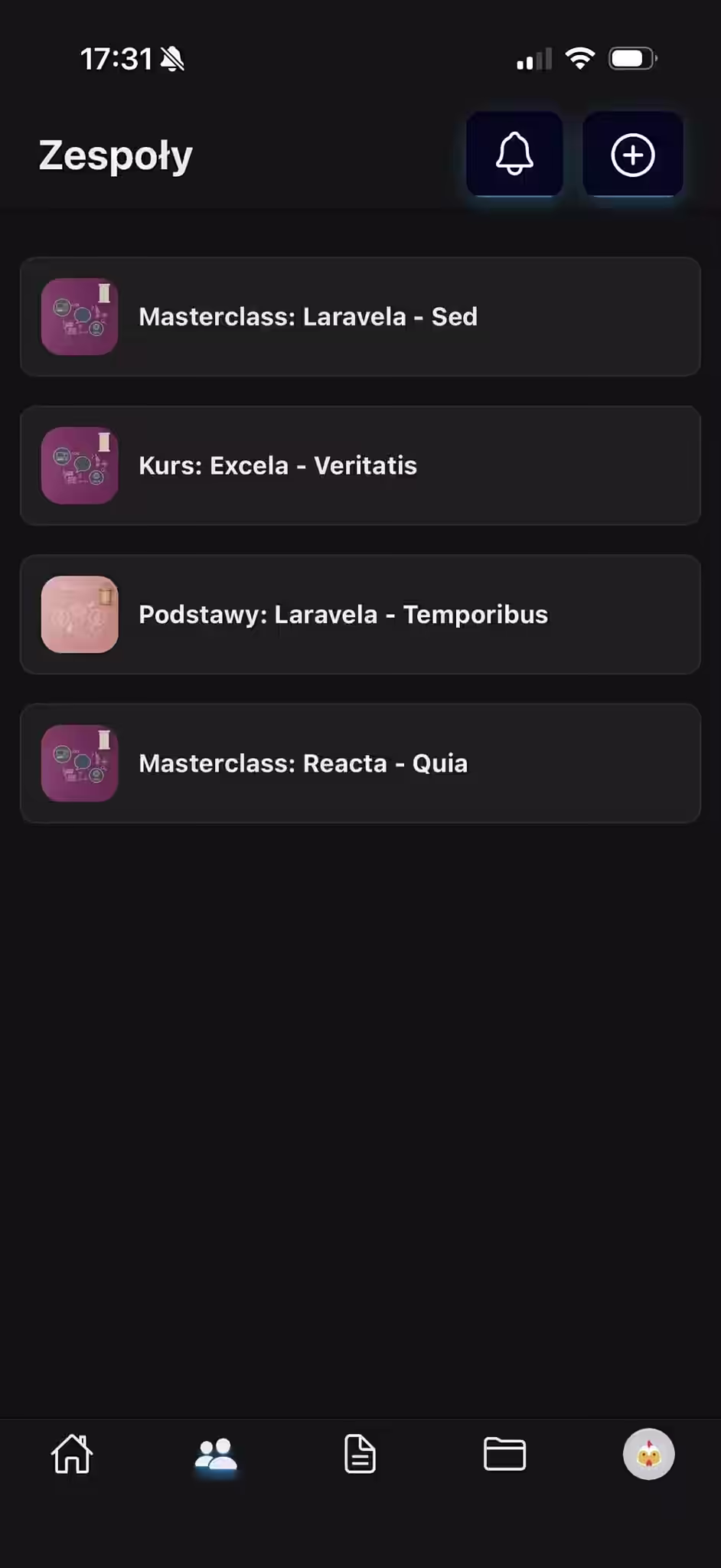721x1568 pixels.
Task: Tap the thumbnail for 'Masterclass: Reacta - Quia'
Action: point(80,763)
